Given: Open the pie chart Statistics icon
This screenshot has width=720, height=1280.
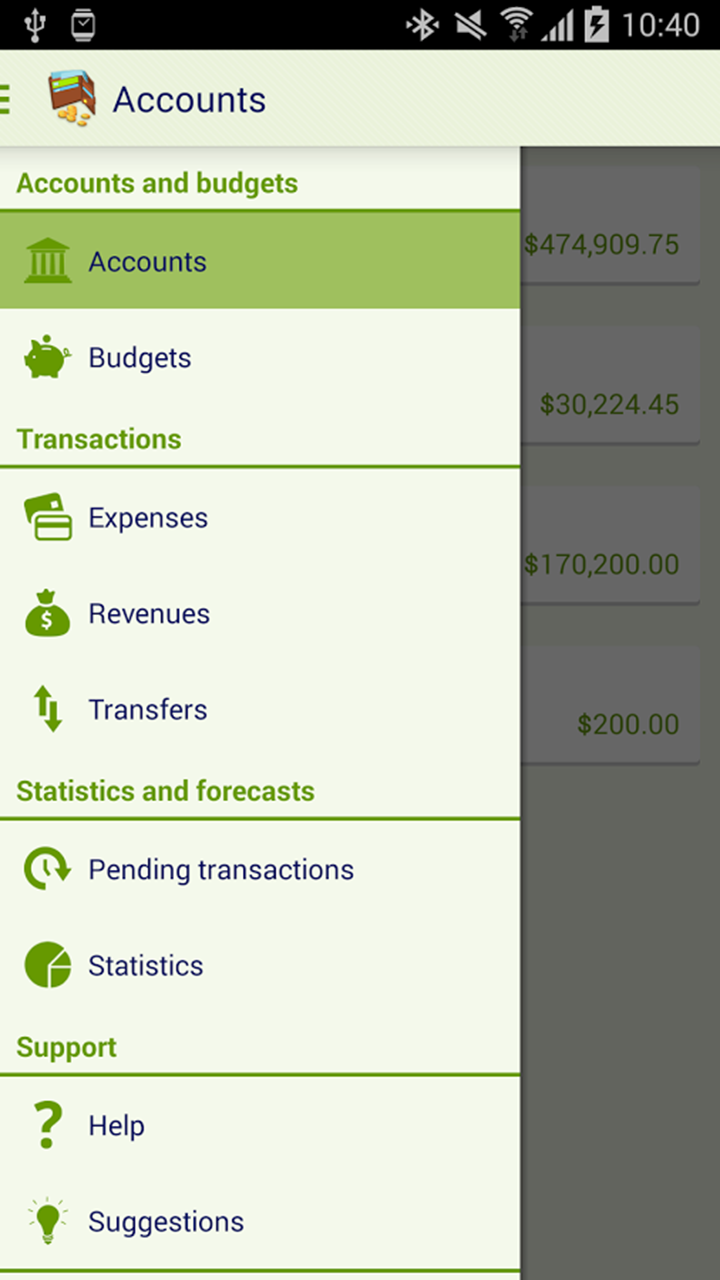Looking at the screenshot, I should (45, 965).
